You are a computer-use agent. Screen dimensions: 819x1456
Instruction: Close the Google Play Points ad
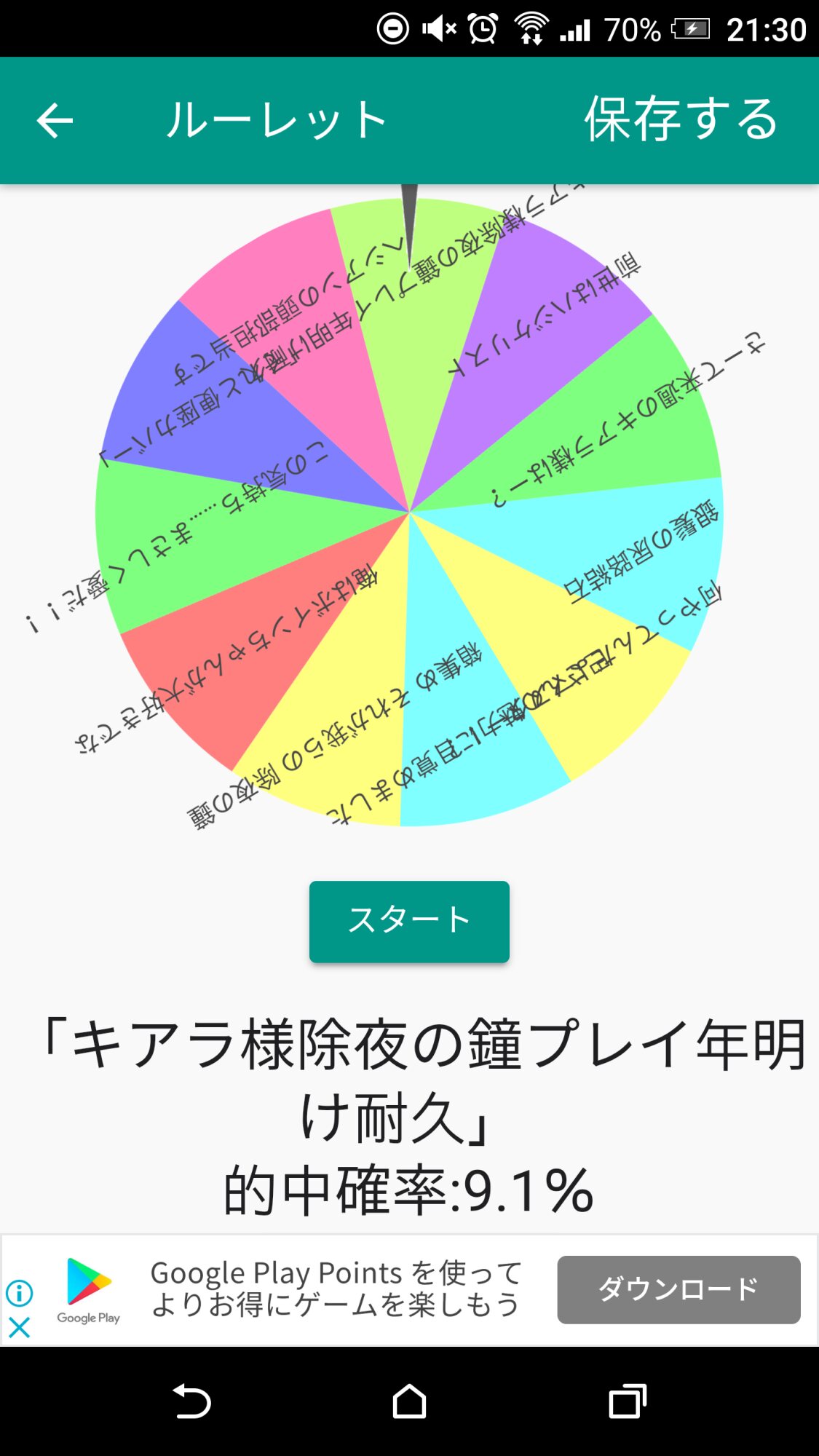click(x=20, y=1326)
